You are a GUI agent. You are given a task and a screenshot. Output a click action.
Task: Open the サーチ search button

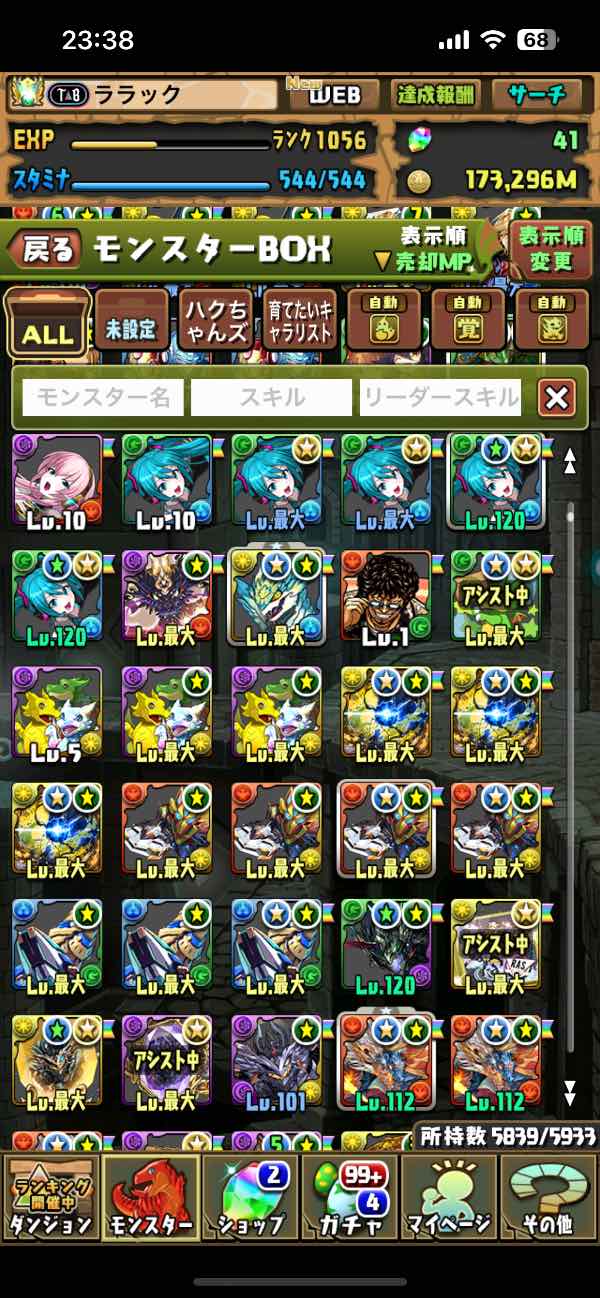pos(537,95)
